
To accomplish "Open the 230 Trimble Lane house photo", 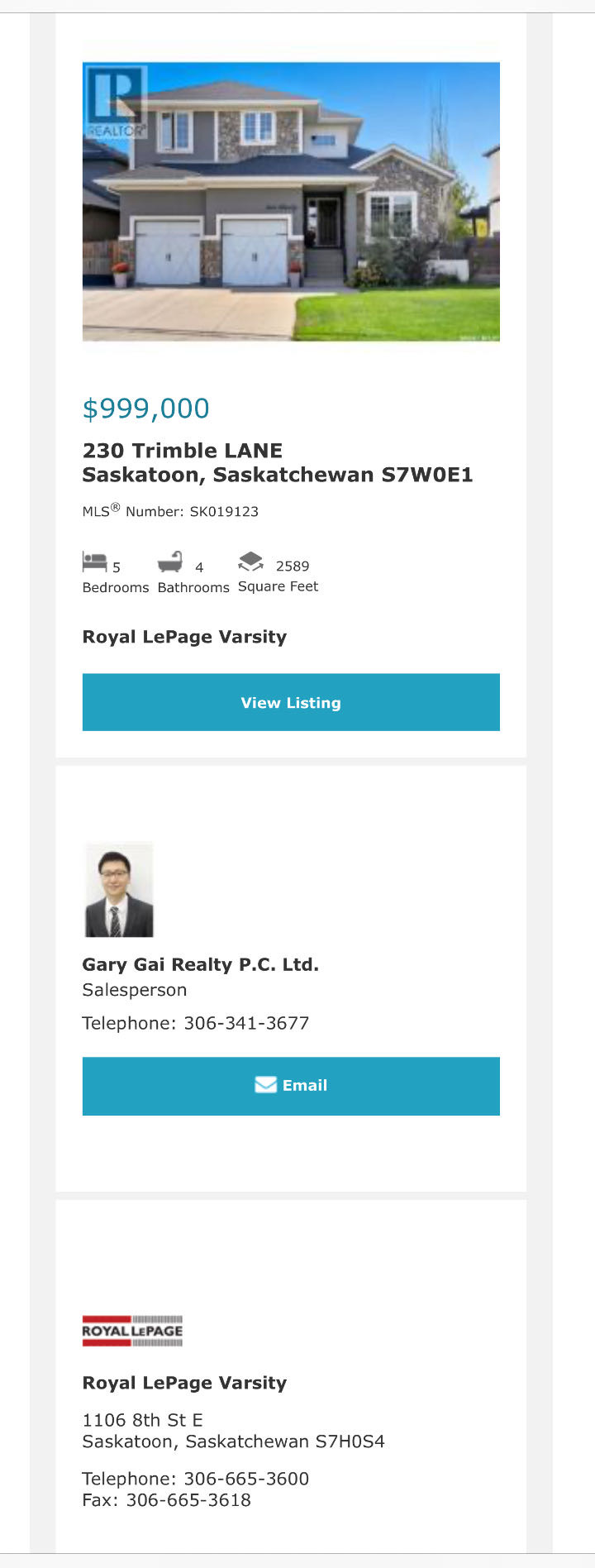I will (x=291, y=201).
